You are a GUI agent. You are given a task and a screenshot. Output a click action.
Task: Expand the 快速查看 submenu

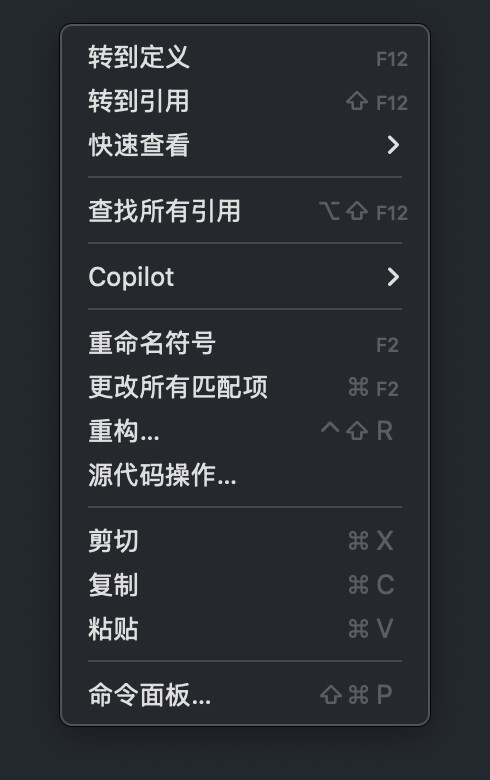pyautogui.click(x=245, y=145)
